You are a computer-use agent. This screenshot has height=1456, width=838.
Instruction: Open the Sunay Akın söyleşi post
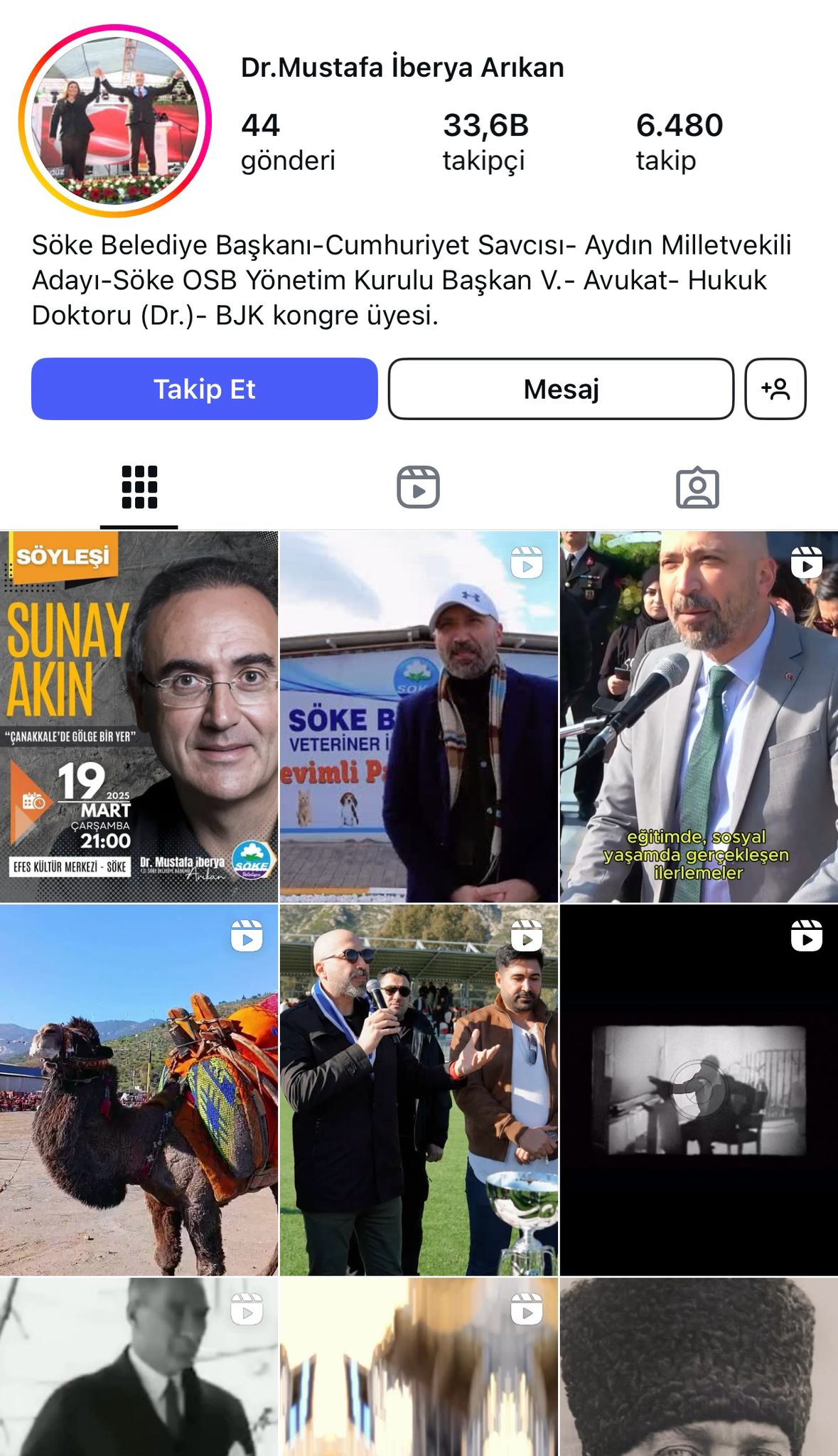pyautogui.click(x=139, y=717)
